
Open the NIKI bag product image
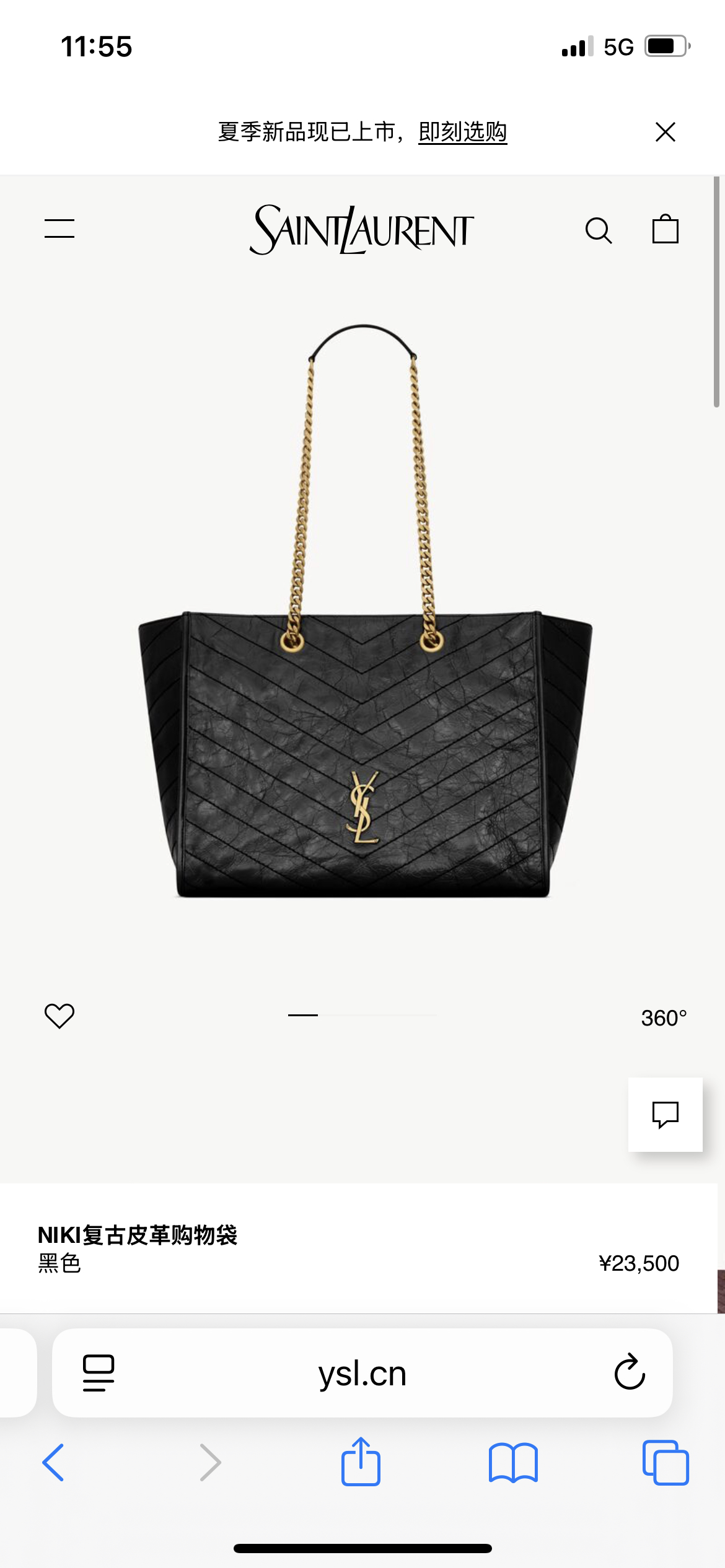coord(364,619)
